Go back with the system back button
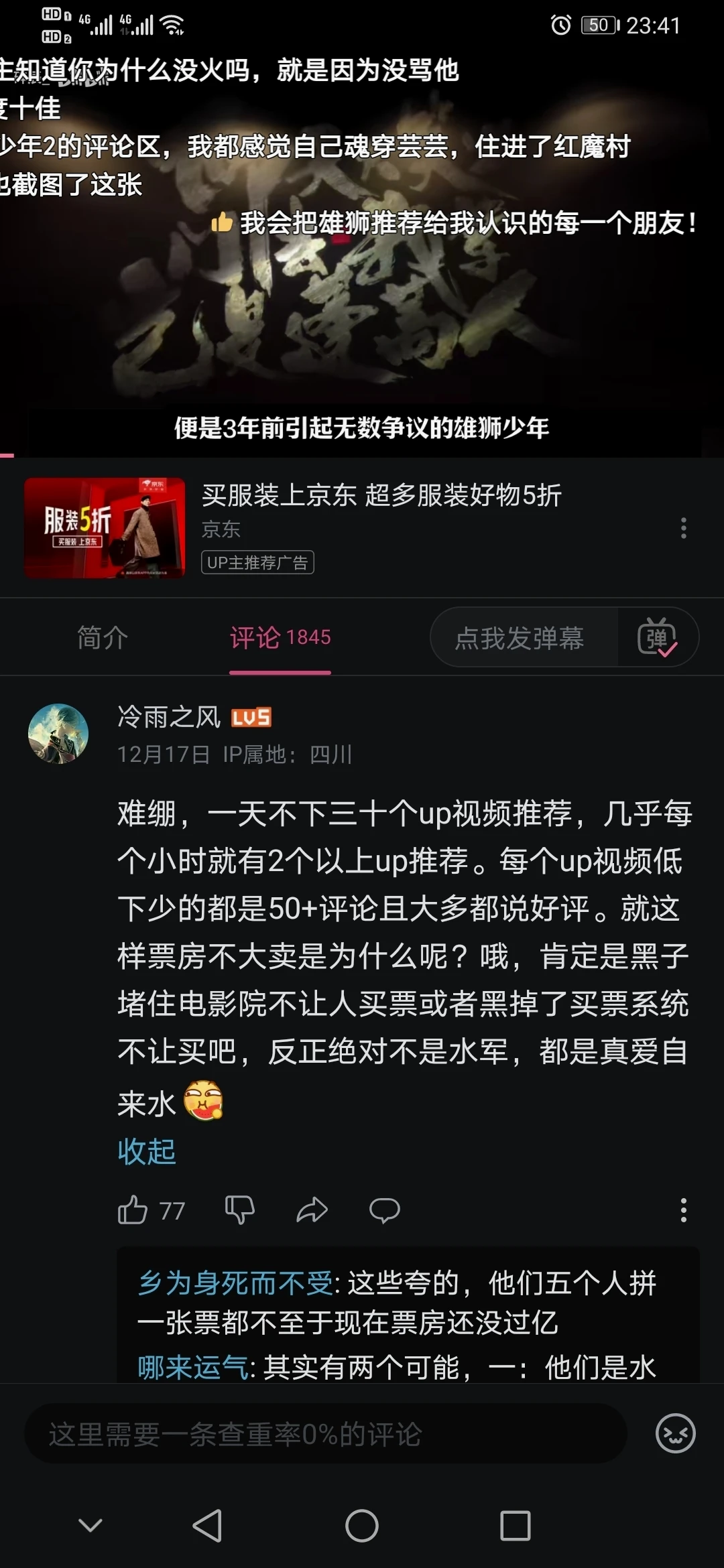Image resolution: width=724 pixels, height=1568 pixels. [x=207, y=1526]
